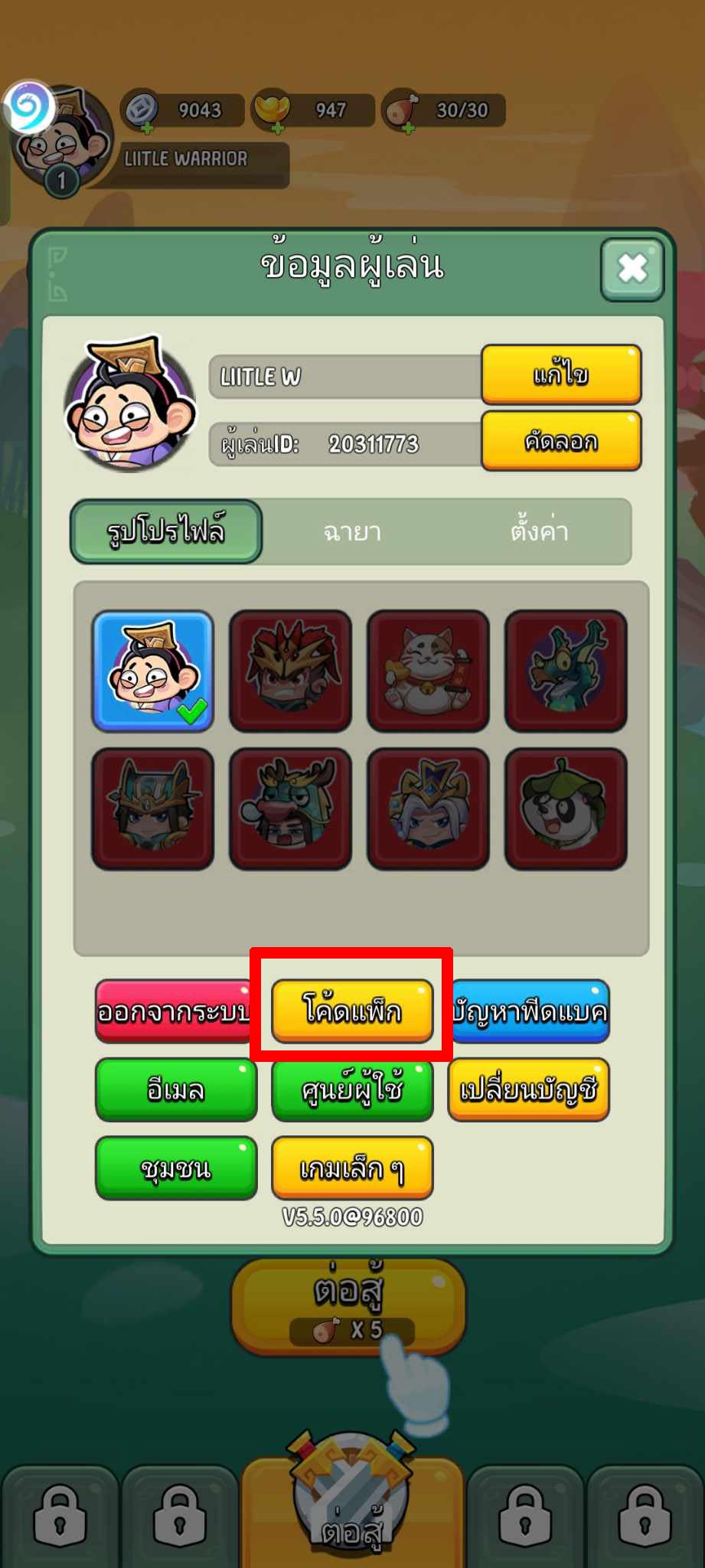Image resolution: width=705 pixels, height=1568 pixels.
Task: Tap ออกจากระบบ to log out
Action: 174,1011
